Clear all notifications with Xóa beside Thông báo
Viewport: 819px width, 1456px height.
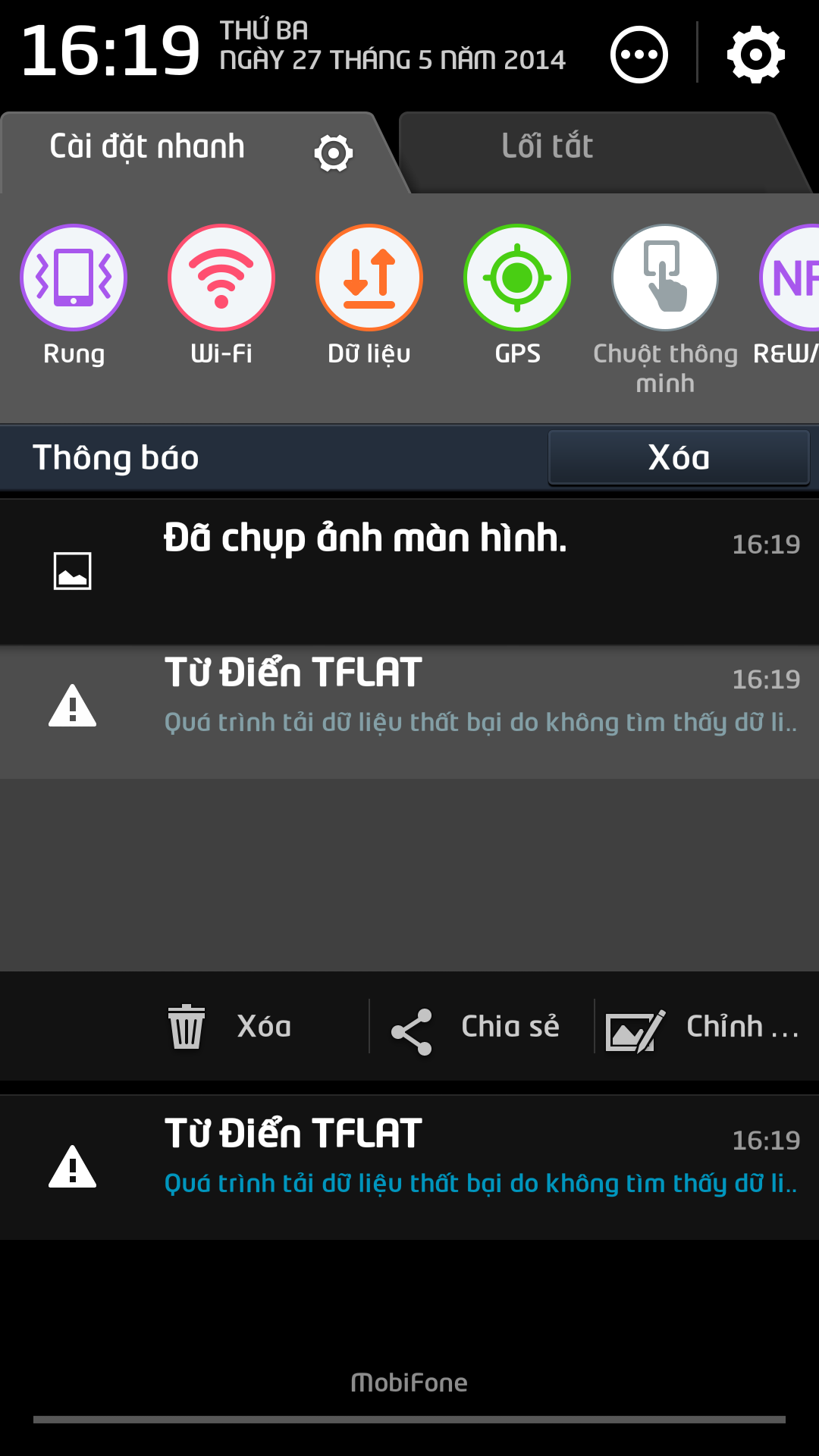pyautogui.click(x=679, y=457)
